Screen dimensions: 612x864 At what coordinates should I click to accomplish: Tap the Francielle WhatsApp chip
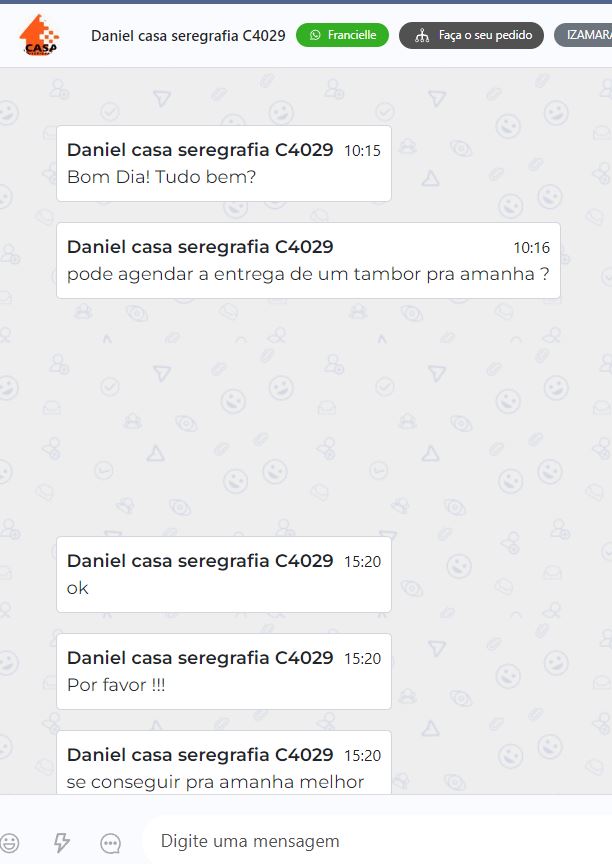tap(342, 35)
